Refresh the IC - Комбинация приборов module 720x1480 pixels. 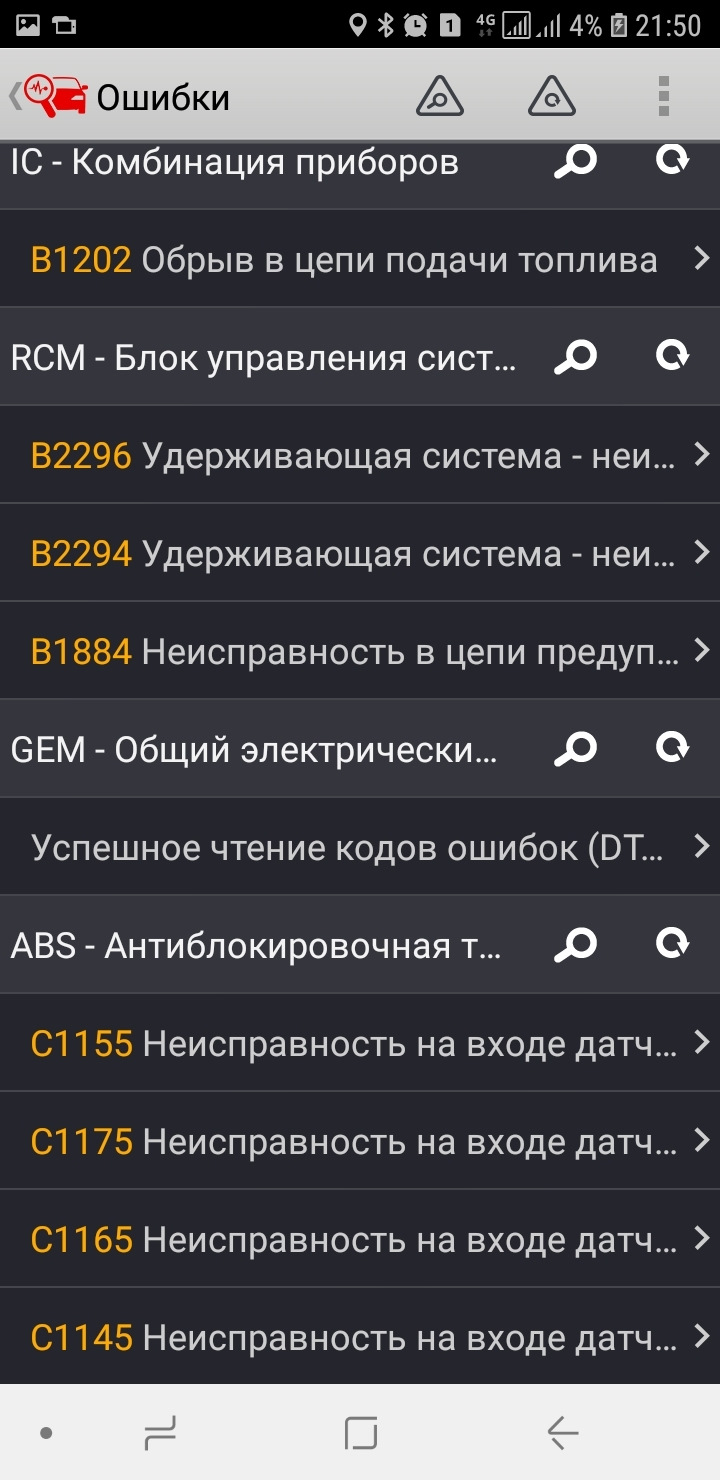tap(673, 160)
